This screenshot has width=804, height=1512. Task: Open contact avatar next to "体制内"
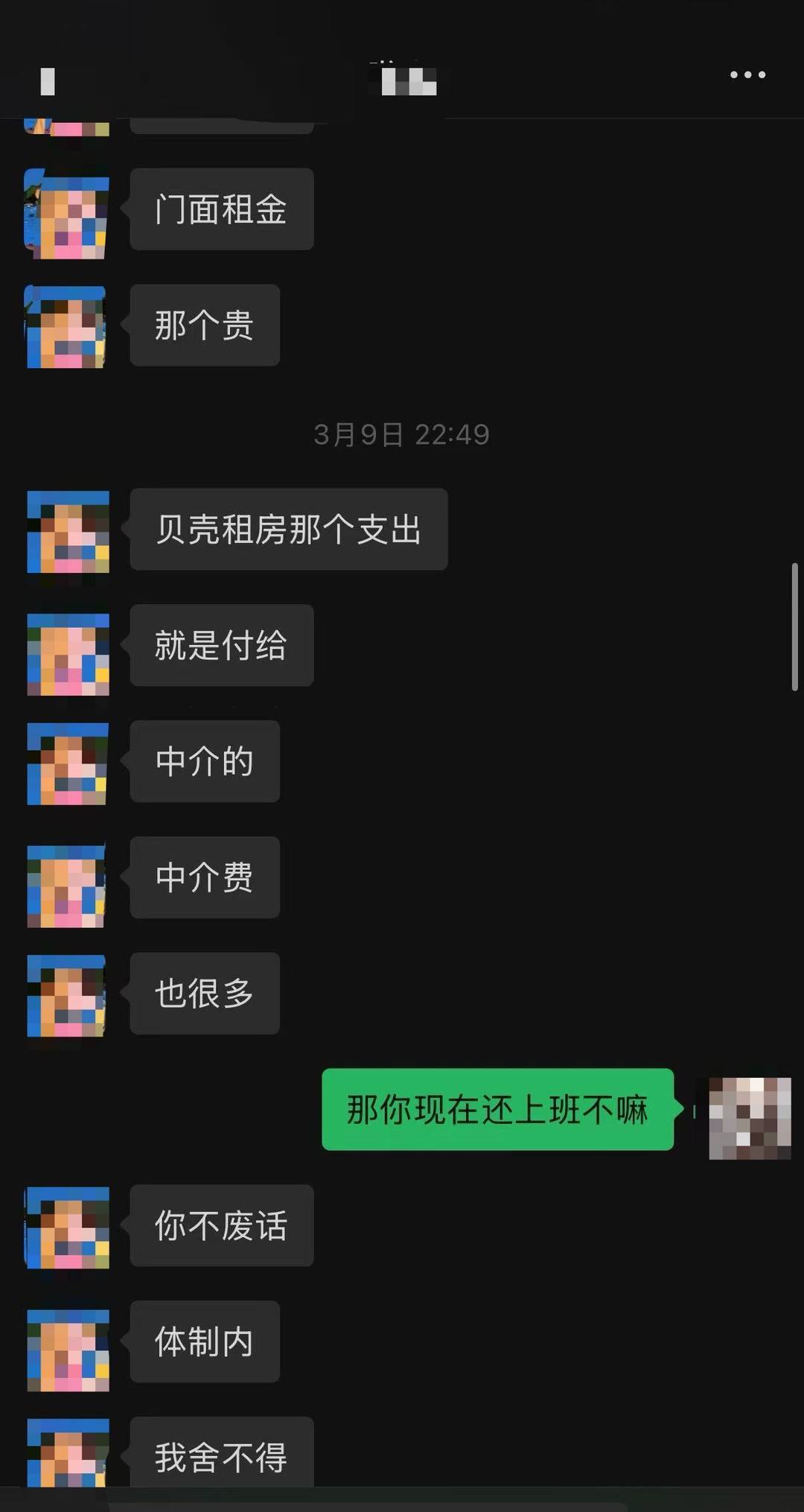(68, 1350)
